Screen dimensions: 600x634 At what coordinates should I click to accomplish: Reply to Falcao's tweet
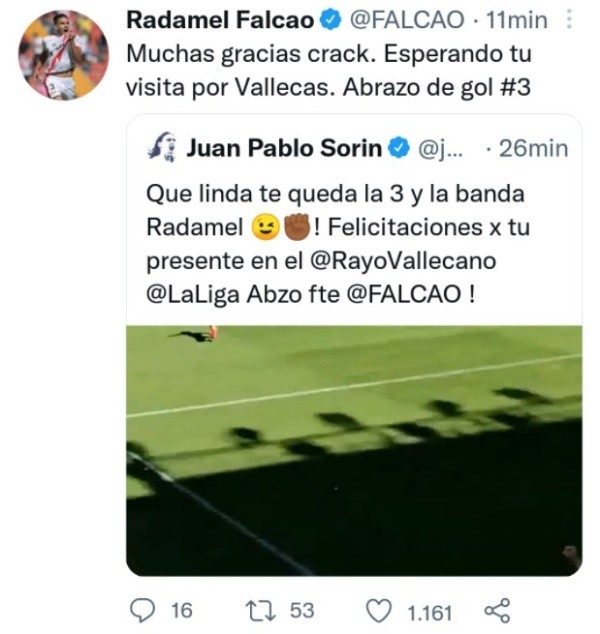[146, 610]
